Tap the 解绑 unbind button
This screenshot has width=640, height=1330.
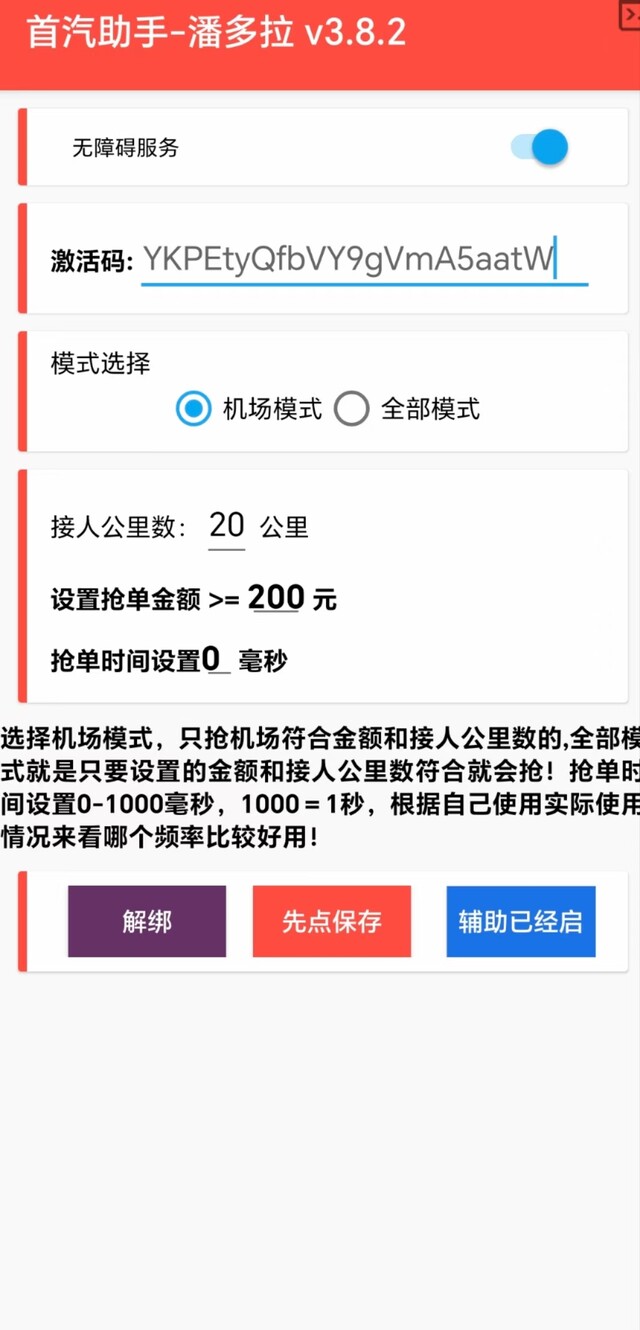tap(147, 921)
